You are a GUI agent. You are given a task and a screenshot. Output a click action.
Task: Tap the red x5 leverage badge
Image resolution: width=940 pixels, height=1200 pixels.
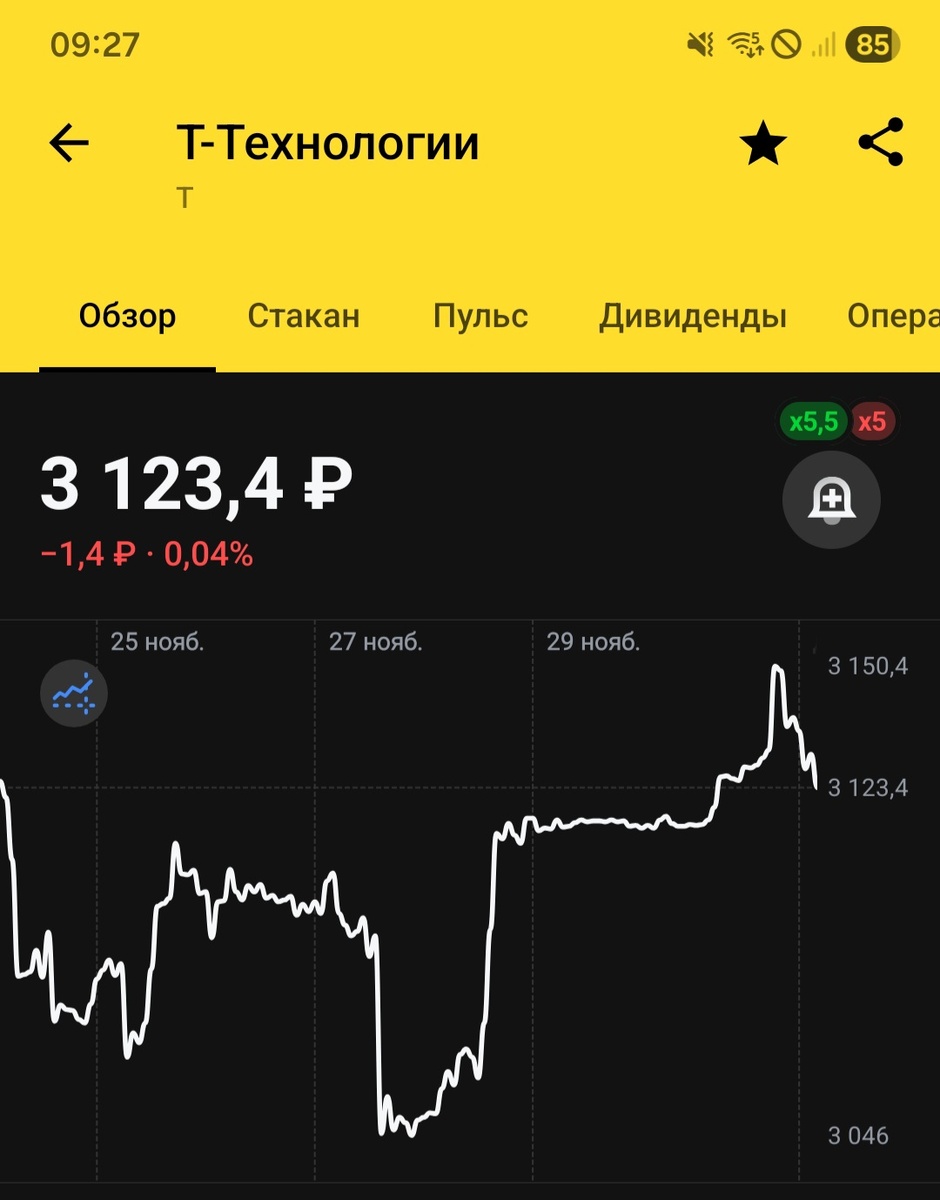(872, 422)
